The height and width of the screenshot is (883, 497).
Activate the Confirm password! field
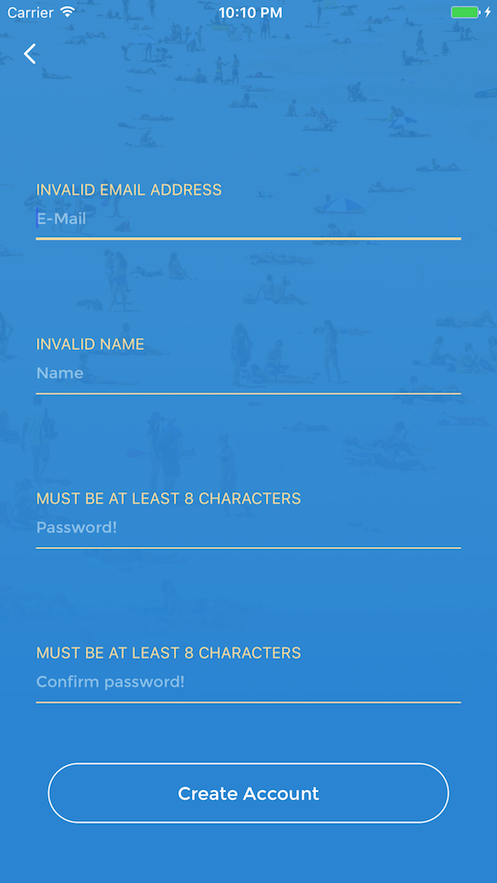click(x=248, y=682)
